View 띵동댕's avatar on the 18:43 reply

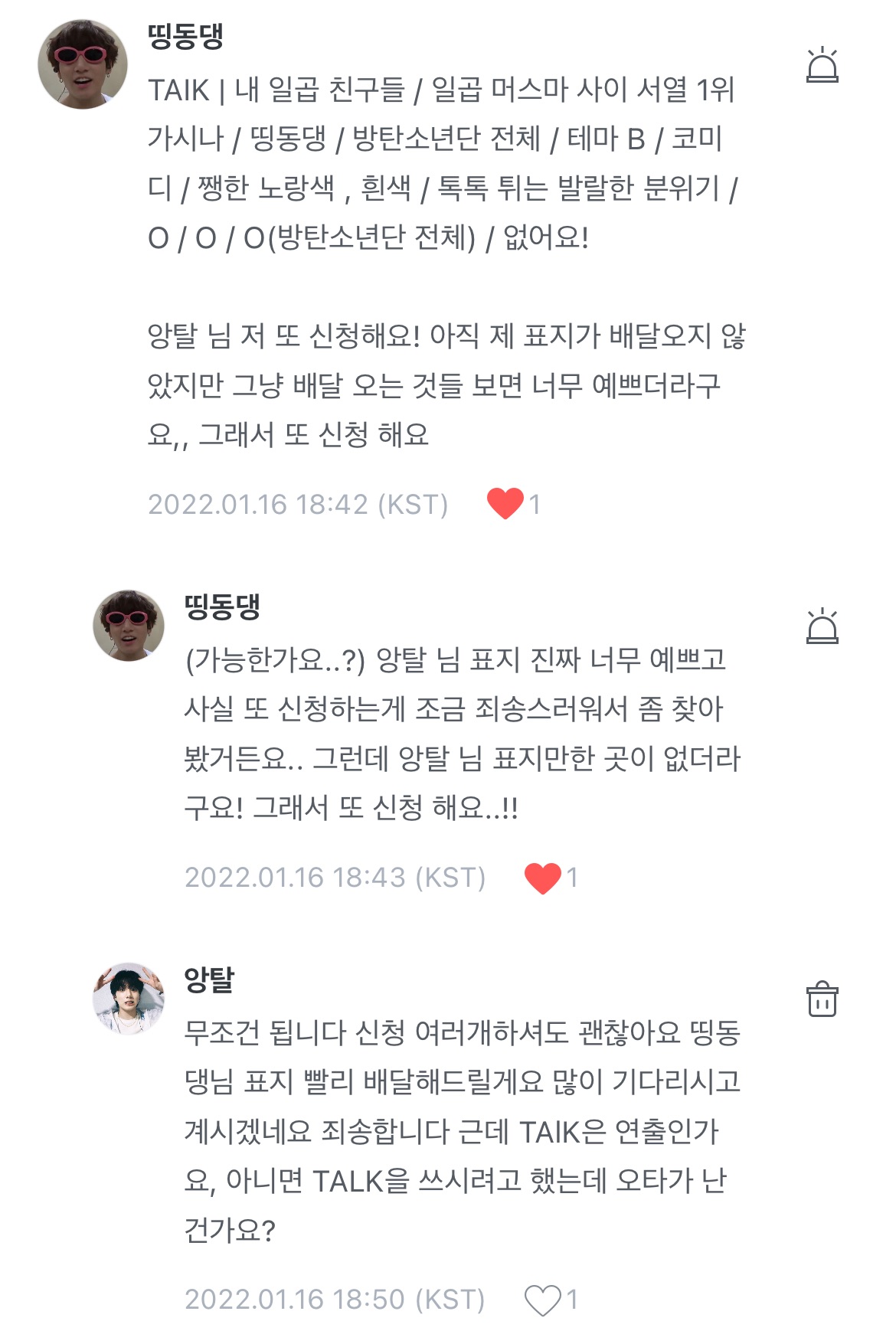tap(129, 625)
